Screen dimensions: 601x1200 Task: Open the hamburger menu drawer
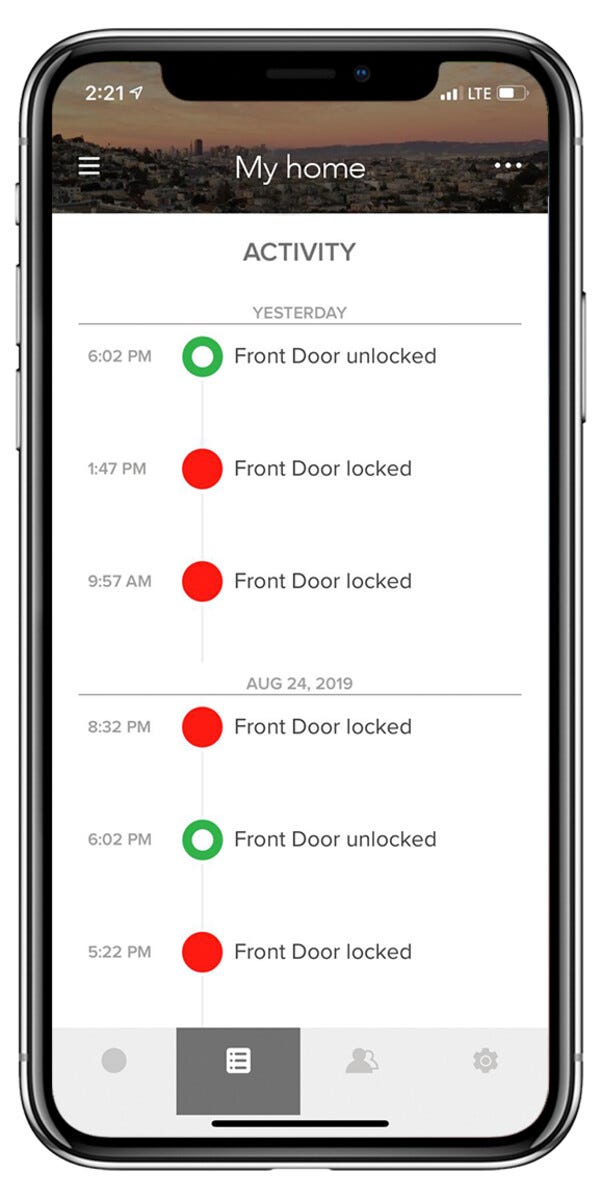coord(89,166)
